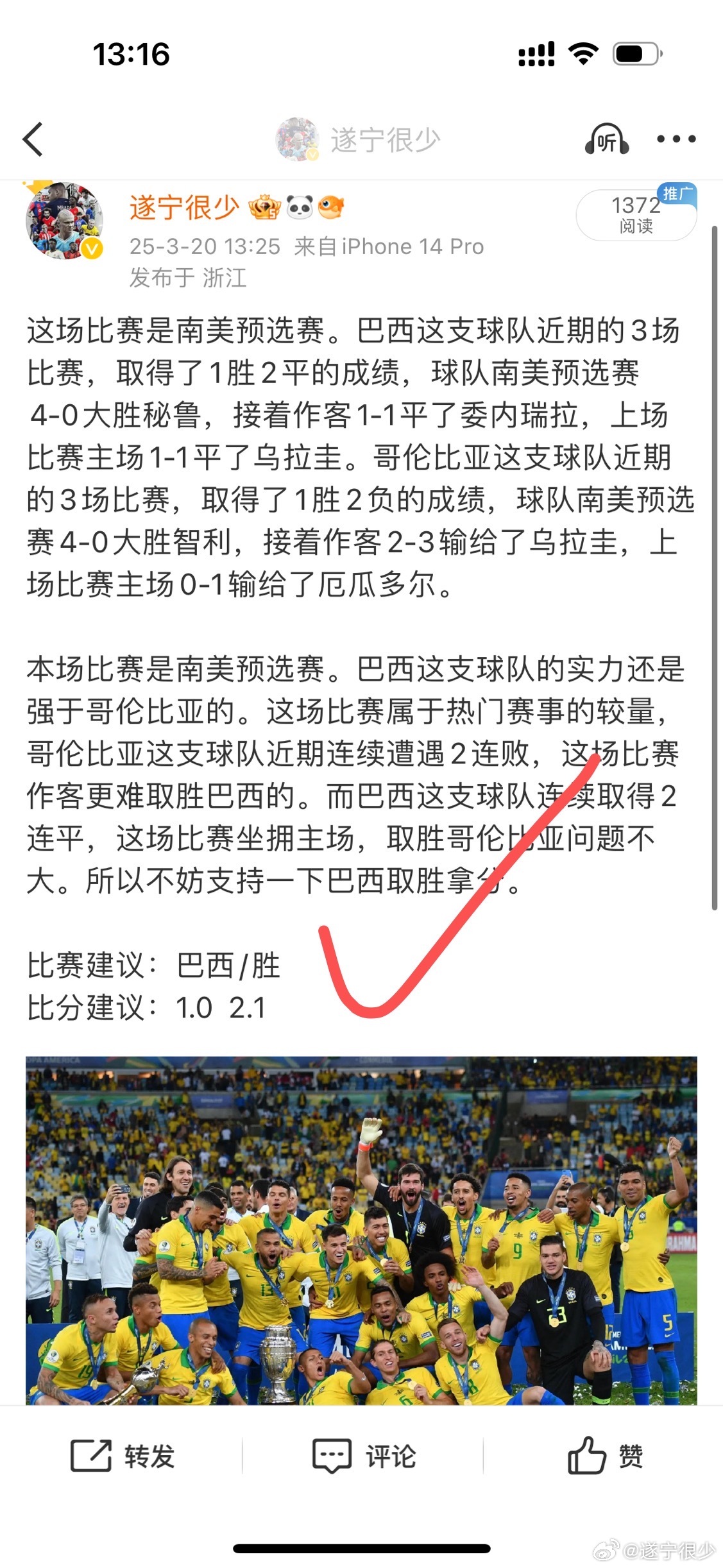View the Brazil team photo
The width and height of the screenshot is (723, 1568).
pos(361,1230)
